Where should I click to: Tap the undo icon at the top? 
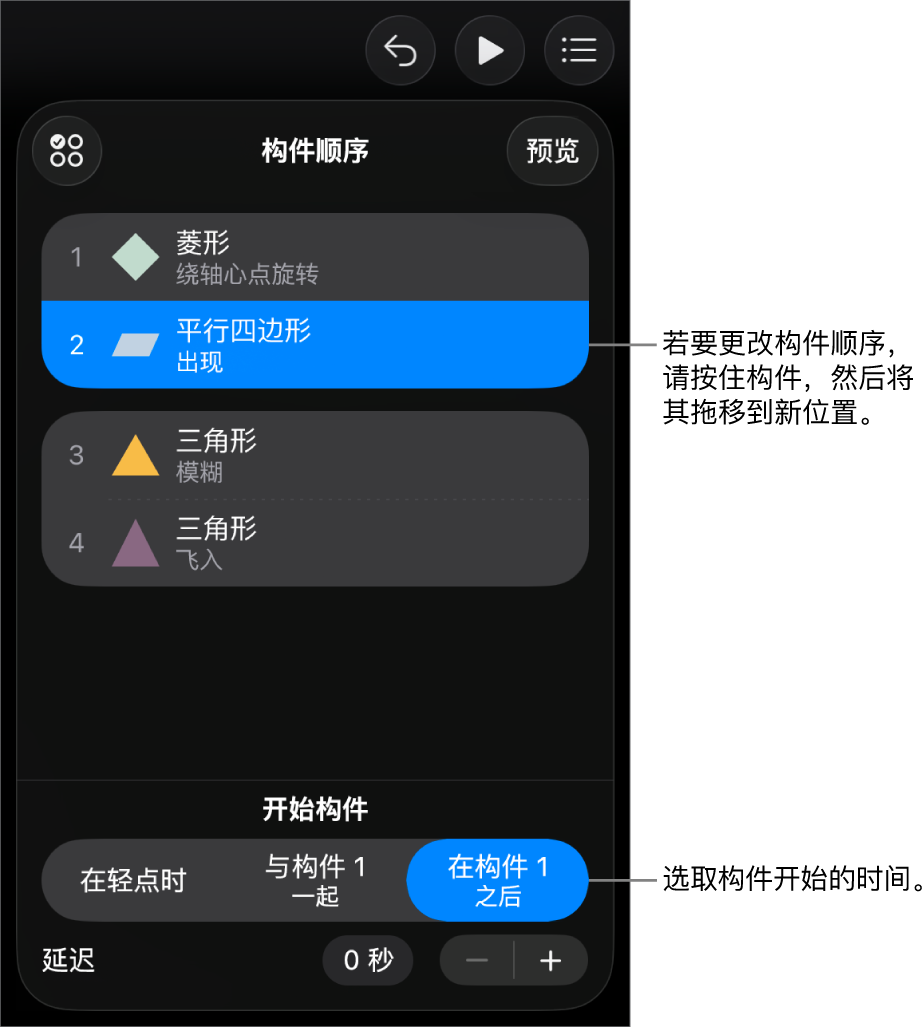point(400,50)
